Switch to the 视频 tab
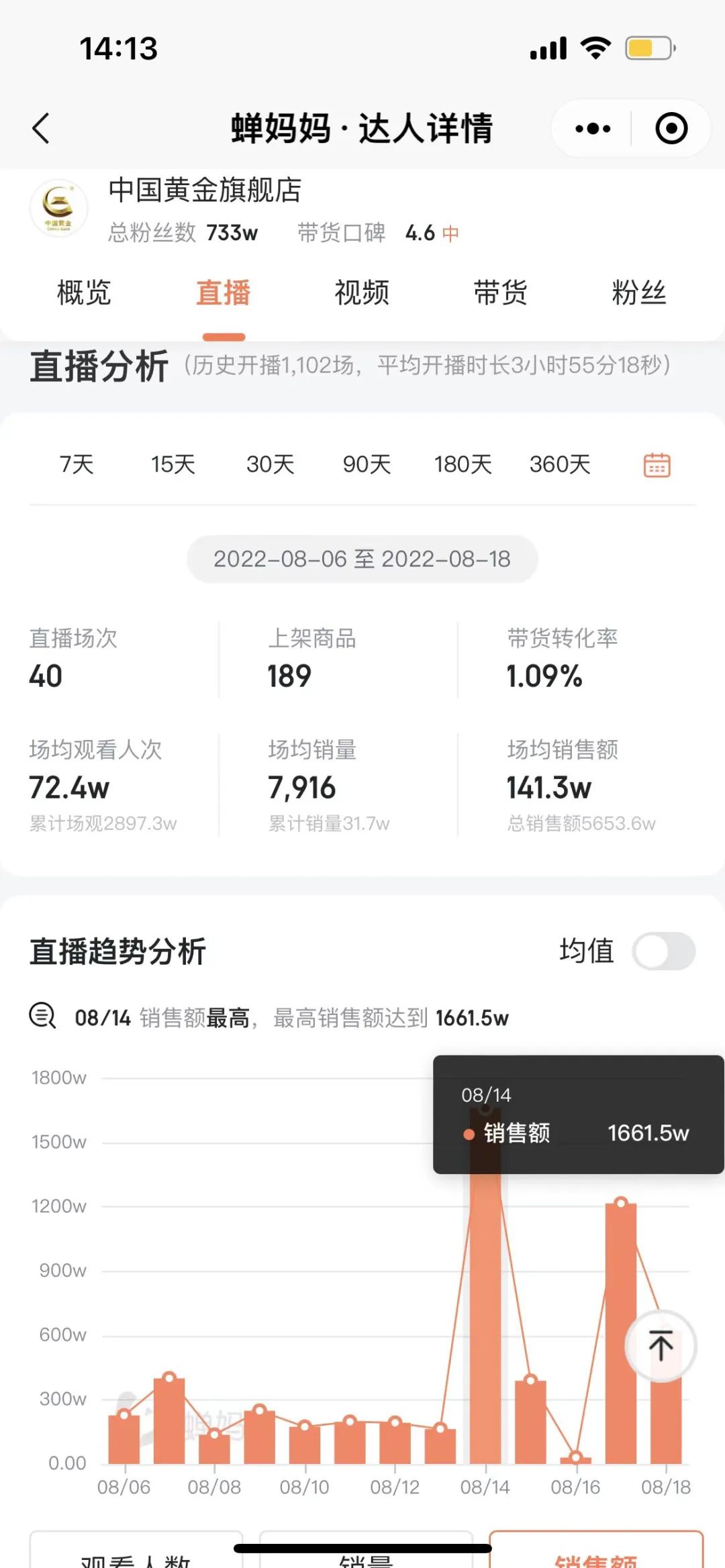Viewport: 725px width, 1568px height. (363, 293)
